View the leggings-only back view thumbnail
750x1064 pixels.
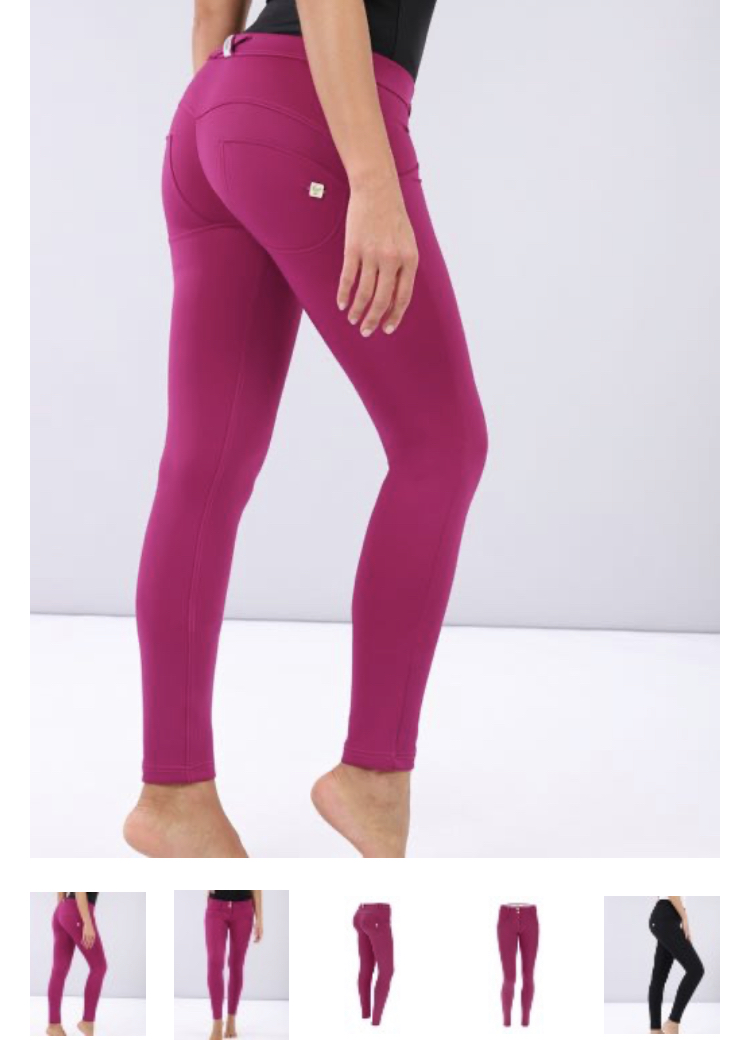click(374, 964)
